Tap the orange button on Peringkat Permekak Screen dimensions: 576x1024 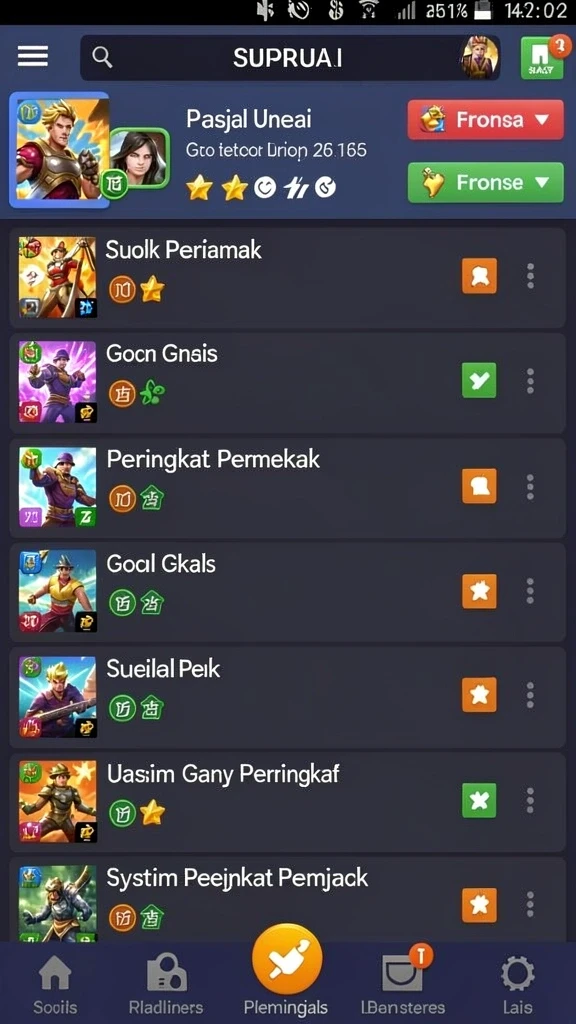(x=479, y=486)
